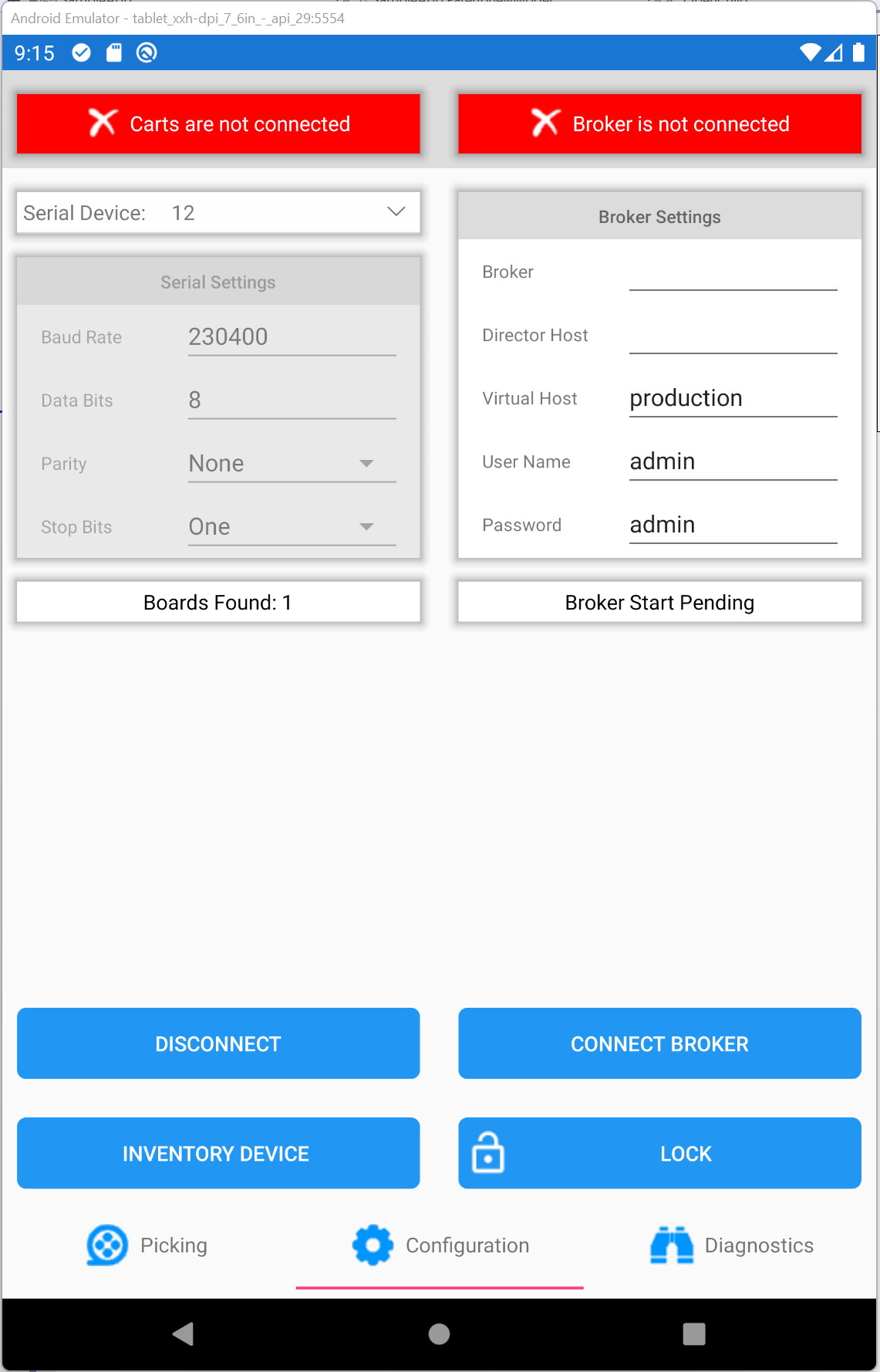Tap CONNECT BROKER button

pos(659,1043)
